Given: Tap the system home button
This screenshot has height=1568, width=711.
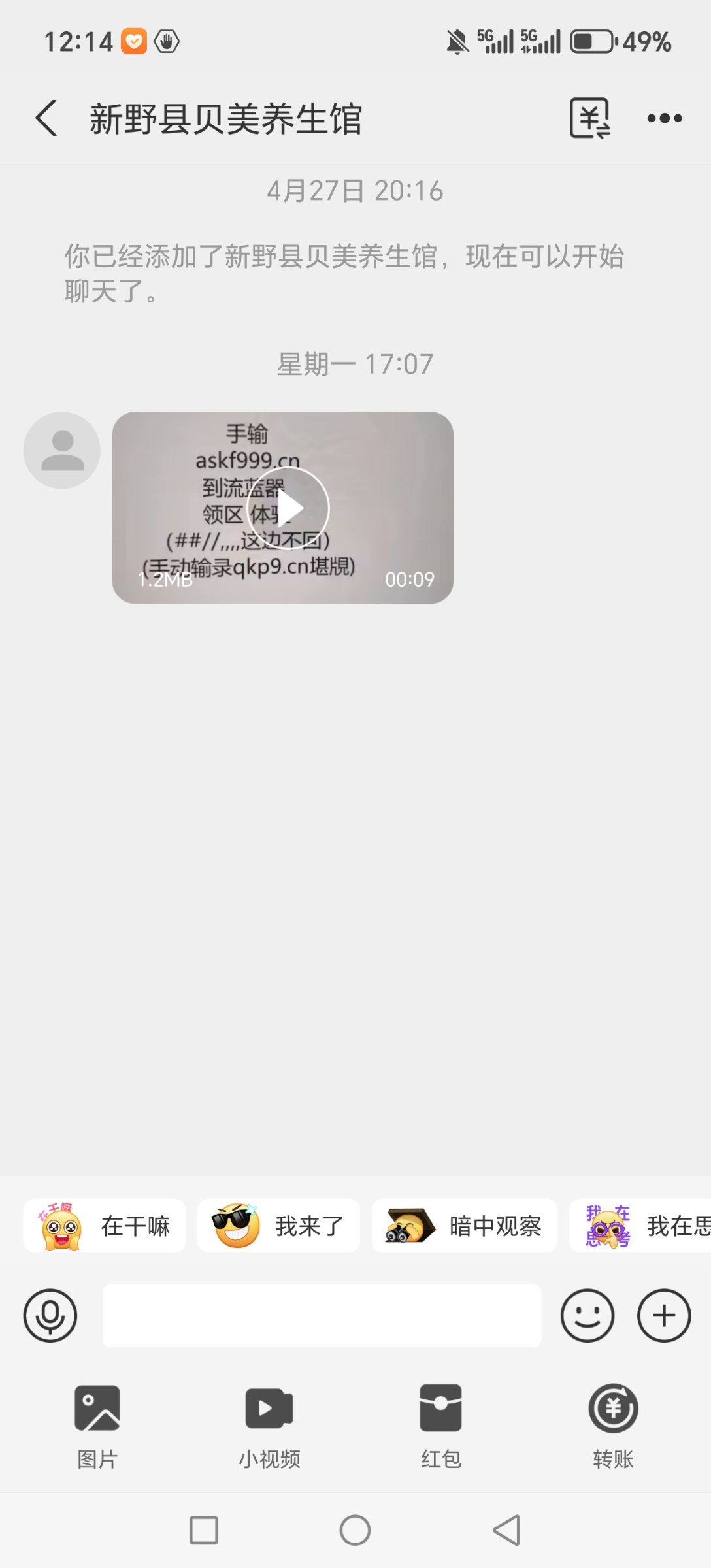Looking at the screenshot, I should pos(355,1530).
